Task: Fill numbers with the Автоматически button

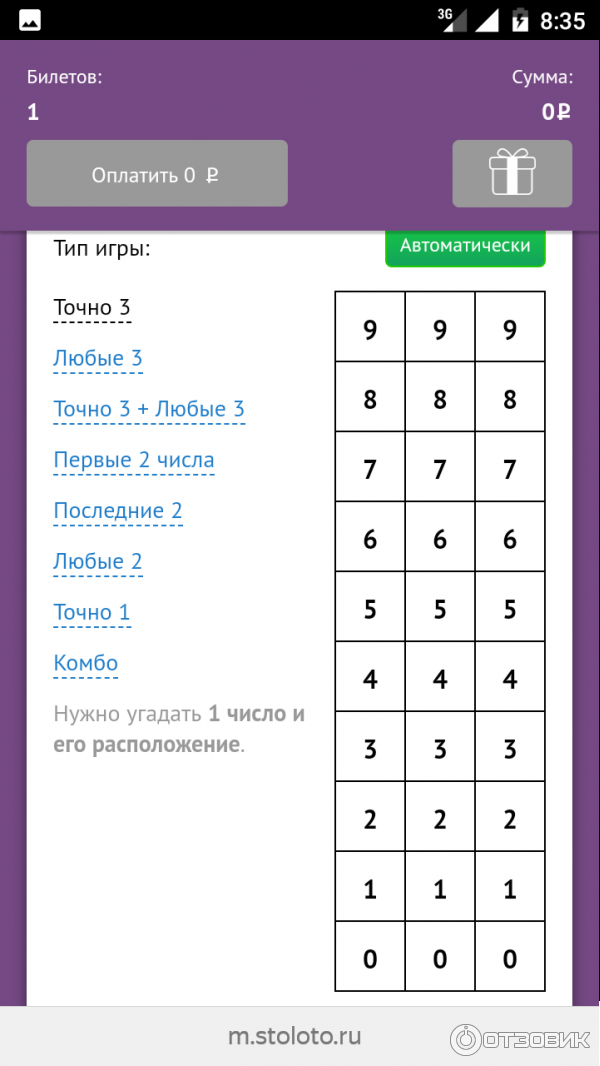Action: (465, 247)
